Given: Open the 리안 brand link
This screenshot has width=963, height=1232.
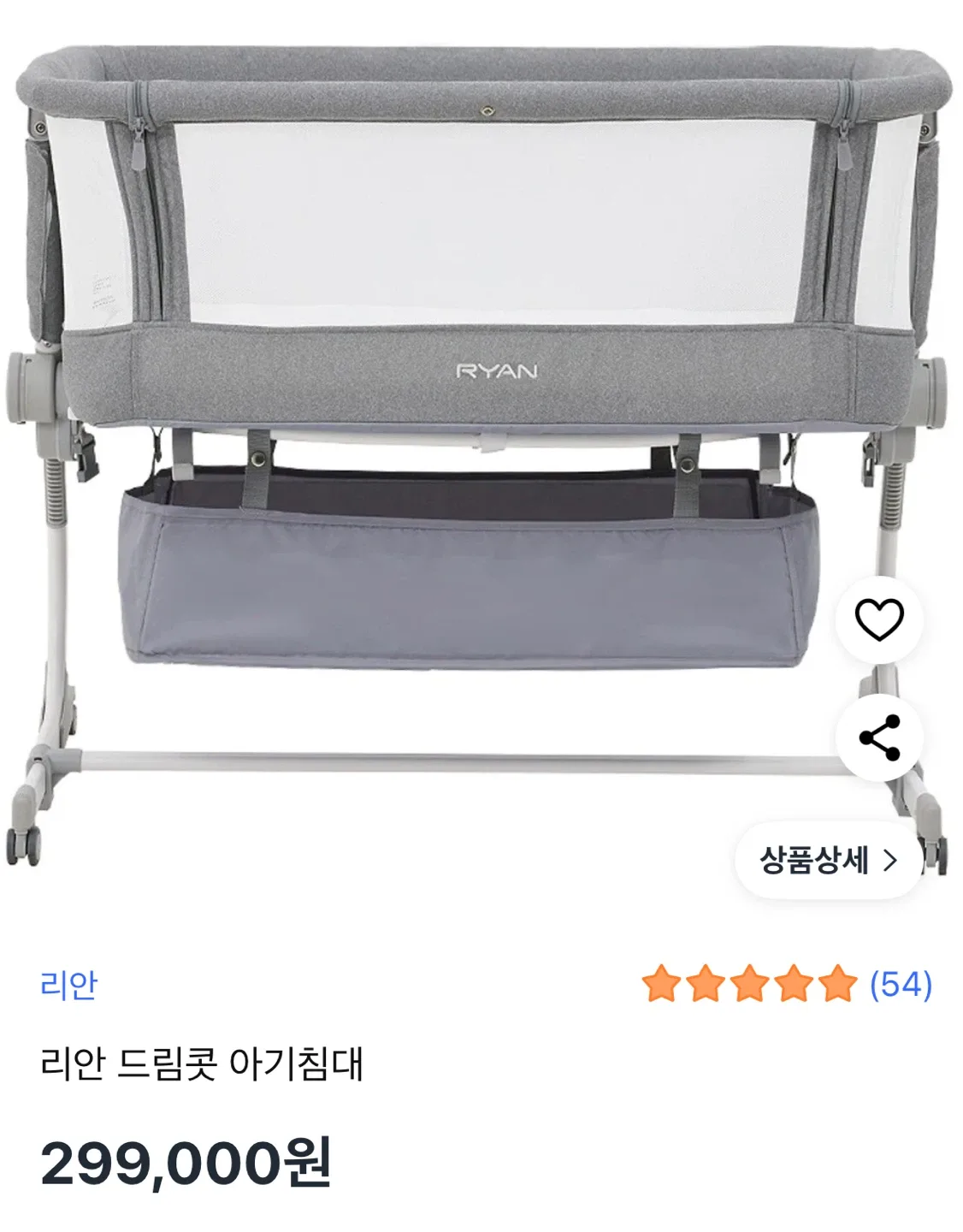Looking at the screenshot, I should point(69,985).
